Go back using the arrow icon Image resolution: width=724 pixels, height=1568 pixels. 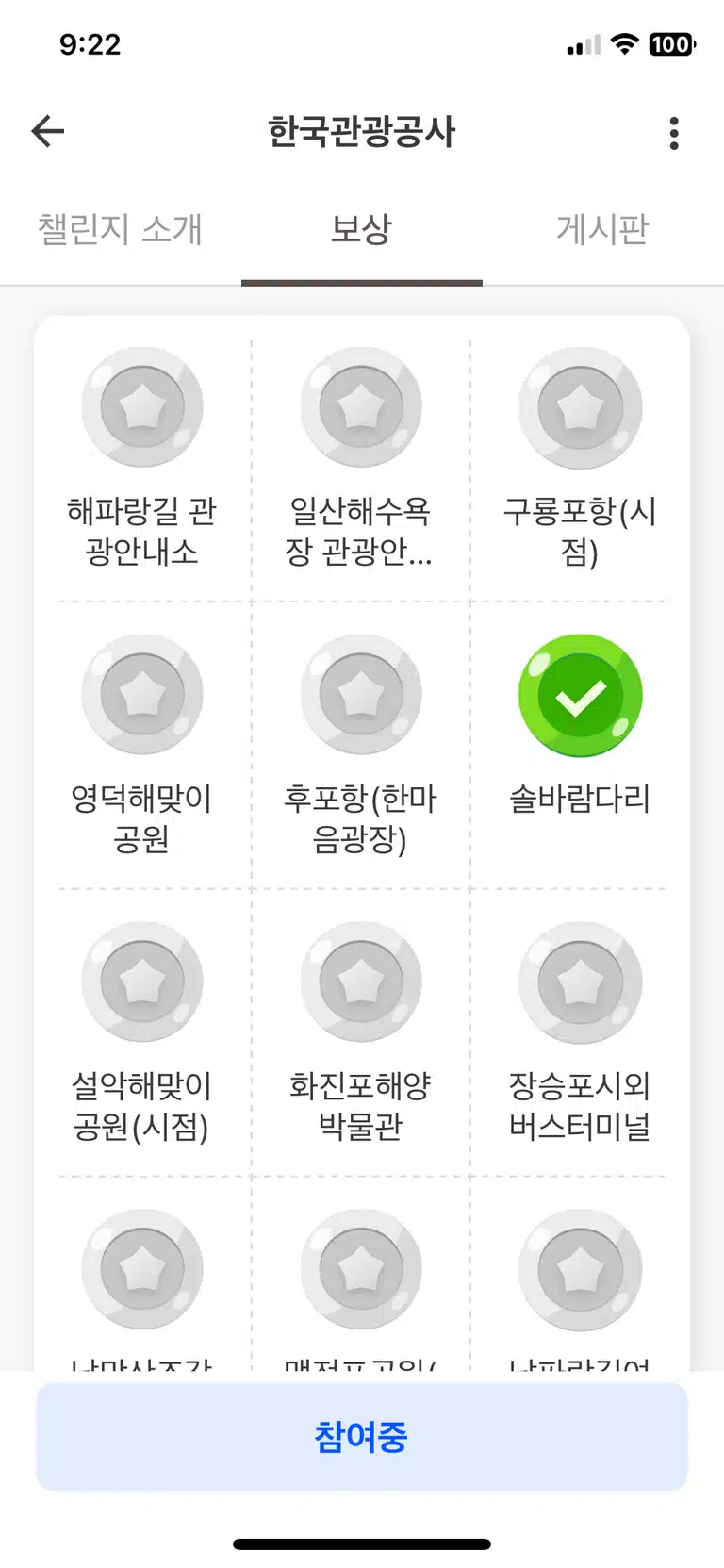[x=48, y=131]
